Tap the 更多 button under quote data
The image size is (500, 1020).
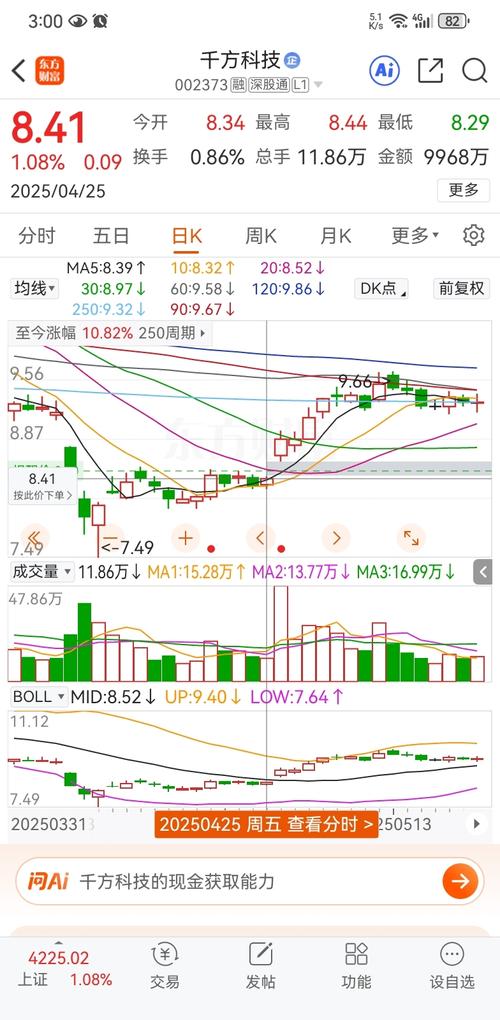point(464,190)
